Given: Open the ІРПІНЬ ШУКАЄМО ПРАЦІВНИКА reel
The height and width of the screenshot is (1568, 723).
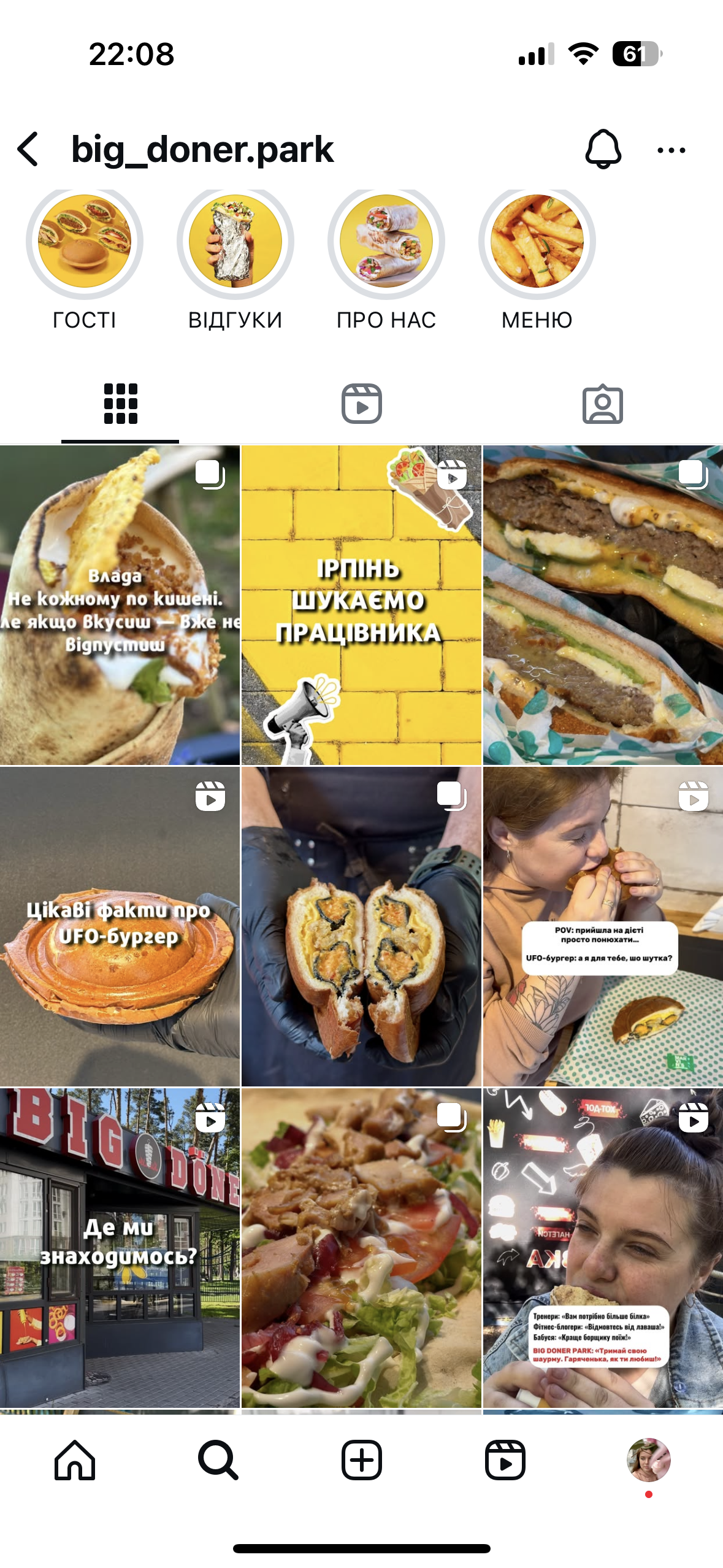Looking at the screenshot, I should [361, 605].
